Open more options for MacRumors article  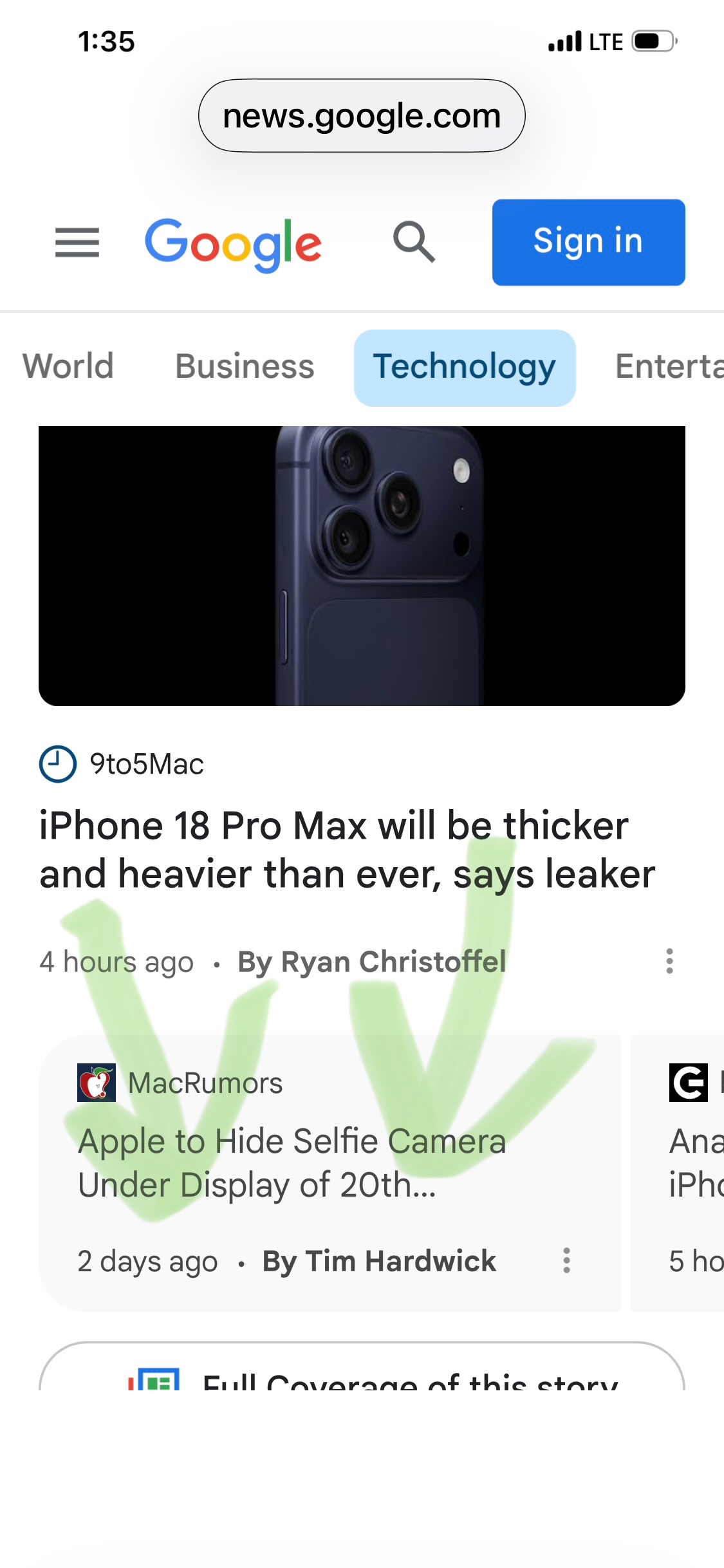[x=566, y=1260]
